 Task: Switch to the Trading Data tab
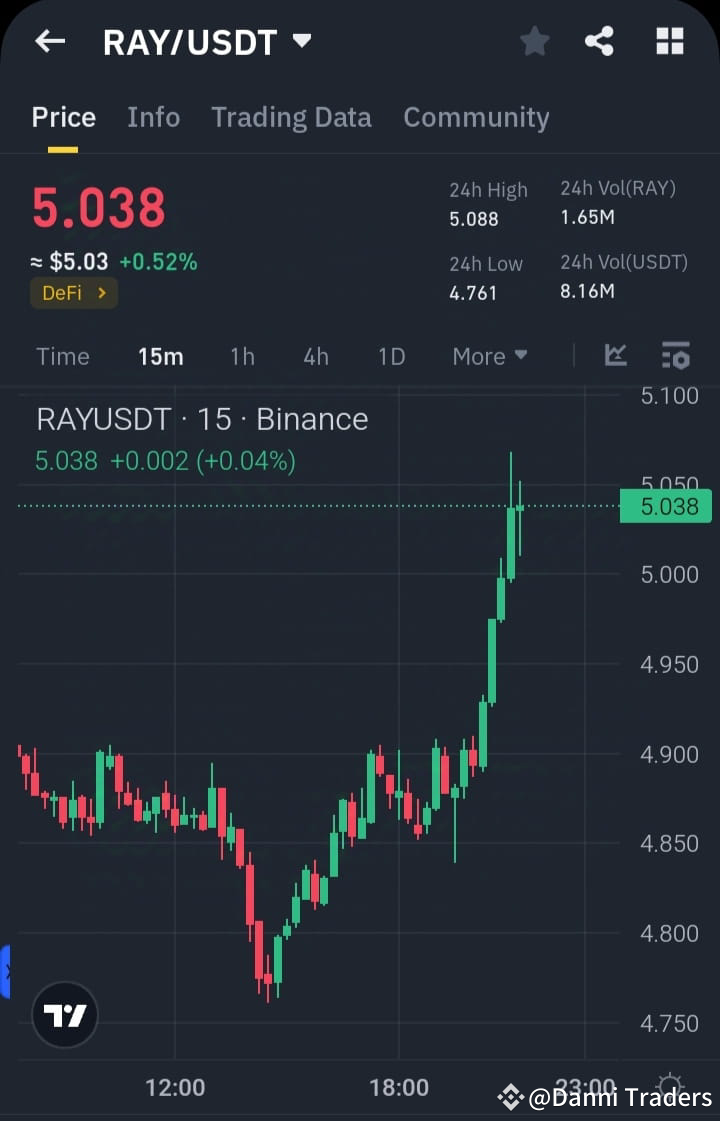coord(291,117)
